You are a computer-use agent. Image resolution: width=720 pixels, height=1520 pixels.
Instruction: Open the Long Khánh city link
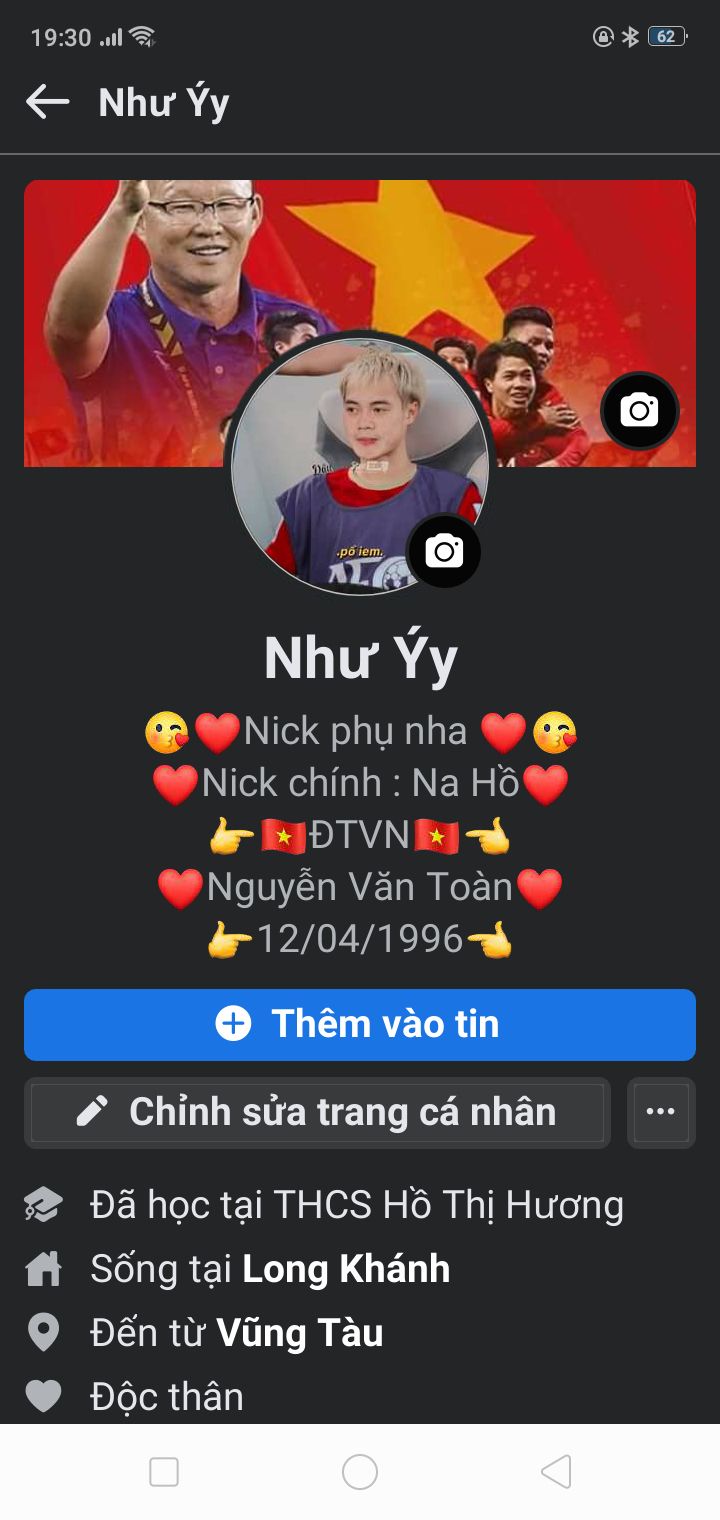click(346, 1269)
